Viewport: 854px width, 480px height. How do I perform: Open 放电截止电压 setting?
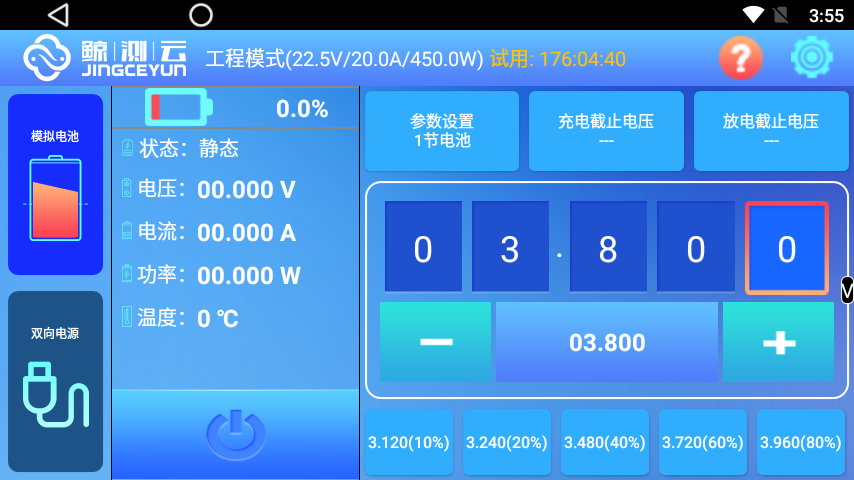click(770, 131)
